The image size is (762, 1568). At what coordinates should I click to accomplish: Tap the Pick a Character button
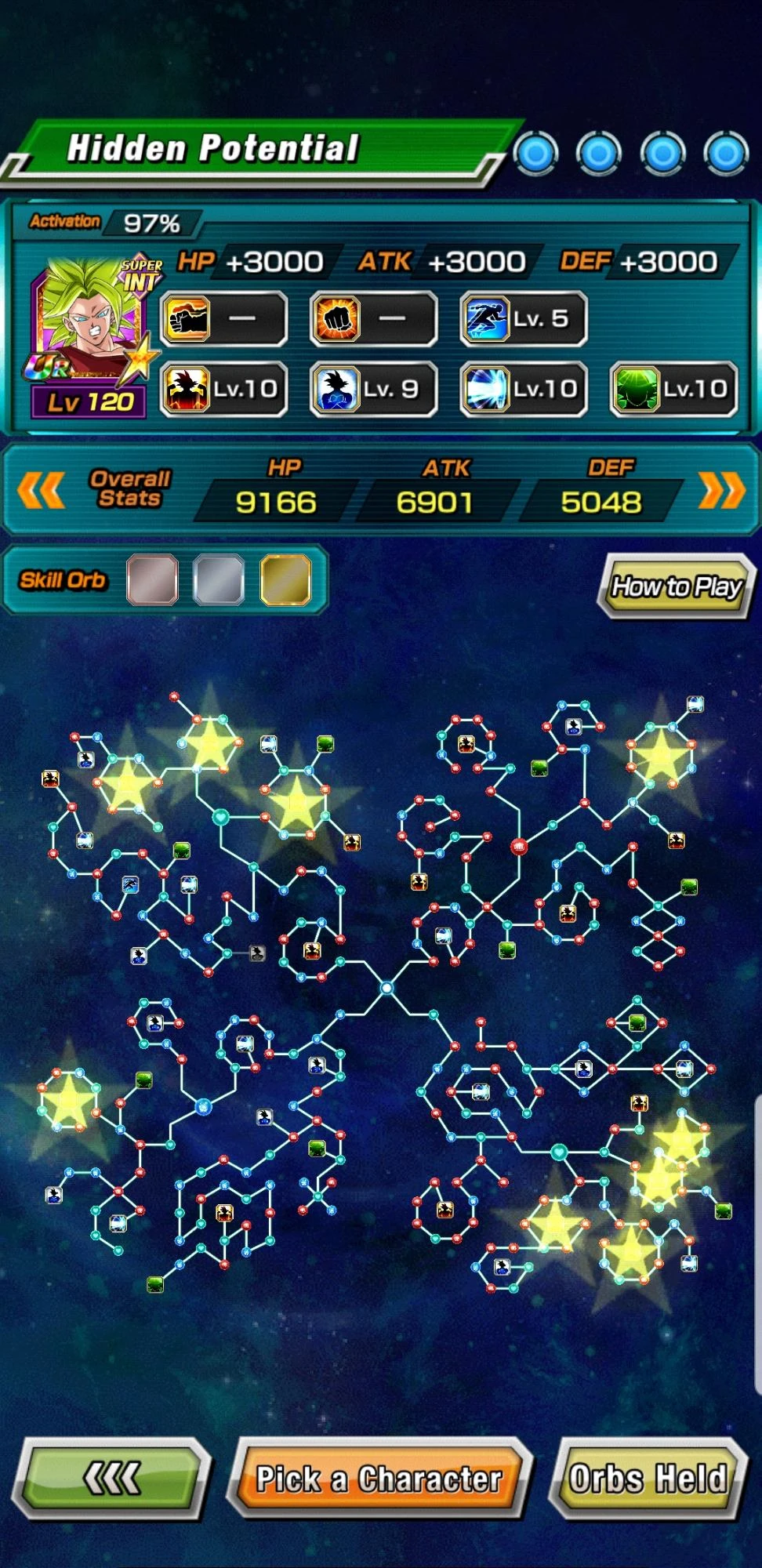point(379,1477)
